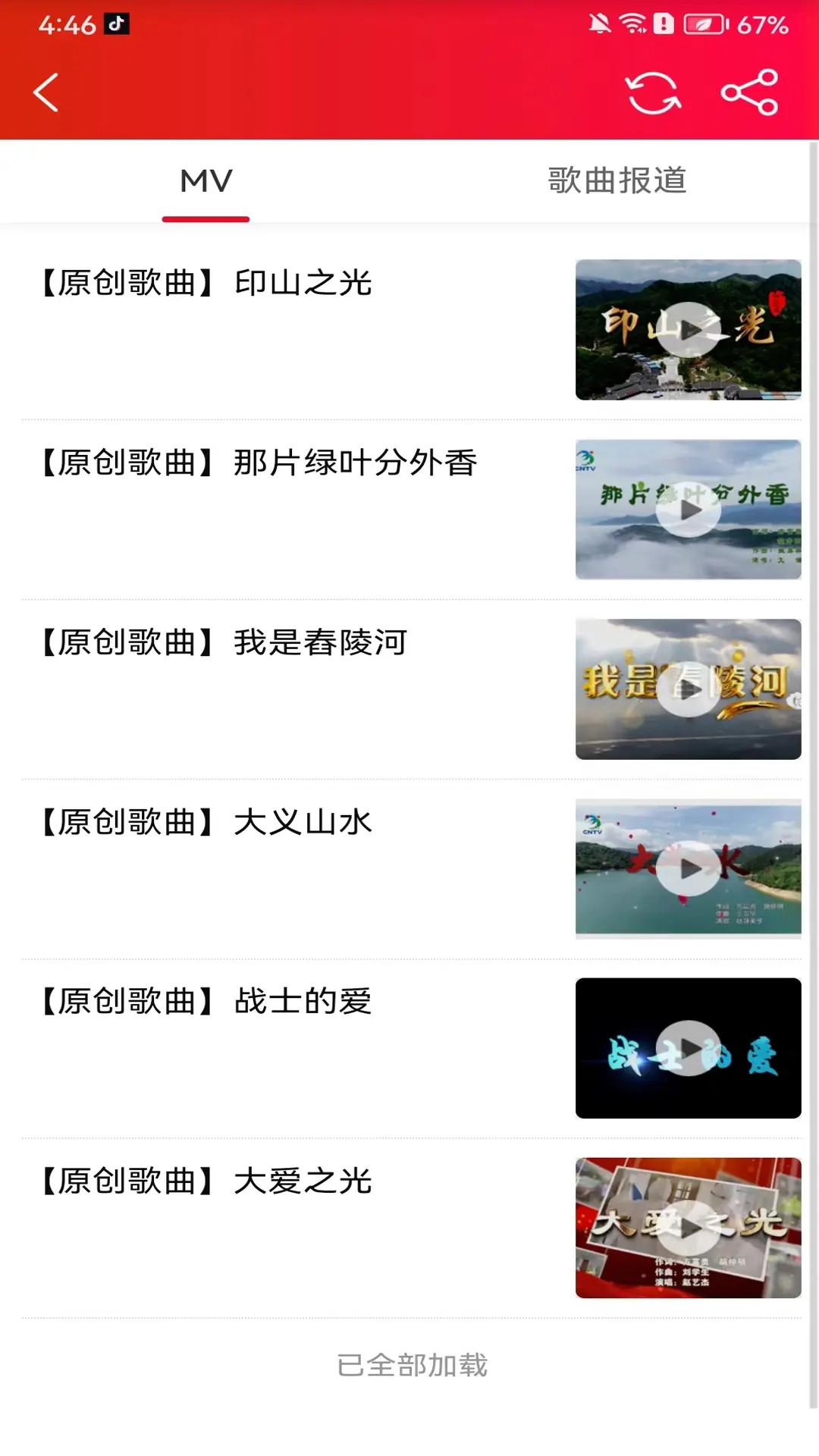Tap the back arrow to go back

[x=45, y=91]
